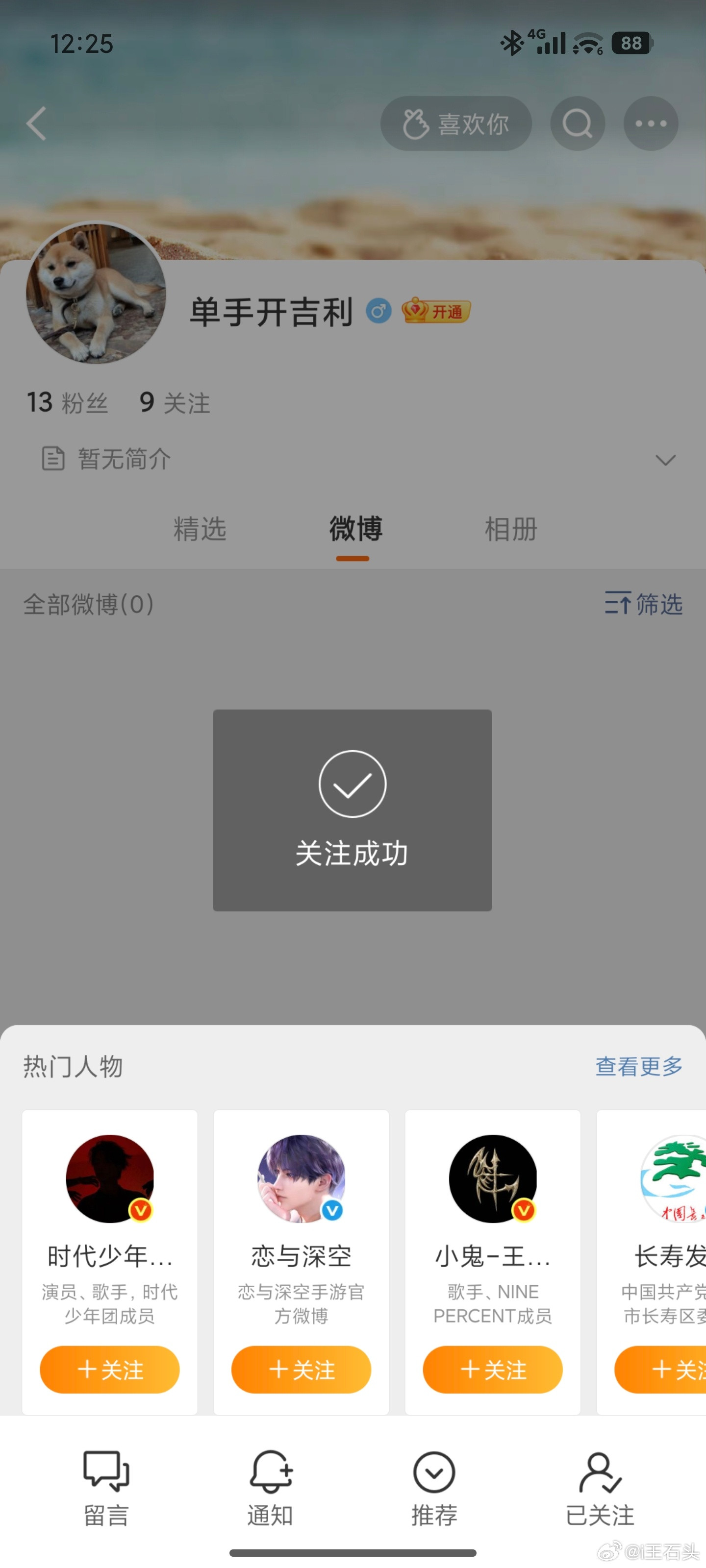Screen dimensions: 706x1568
Task: Follow 恋与深空 official account
Action: tap(301, 1370)
